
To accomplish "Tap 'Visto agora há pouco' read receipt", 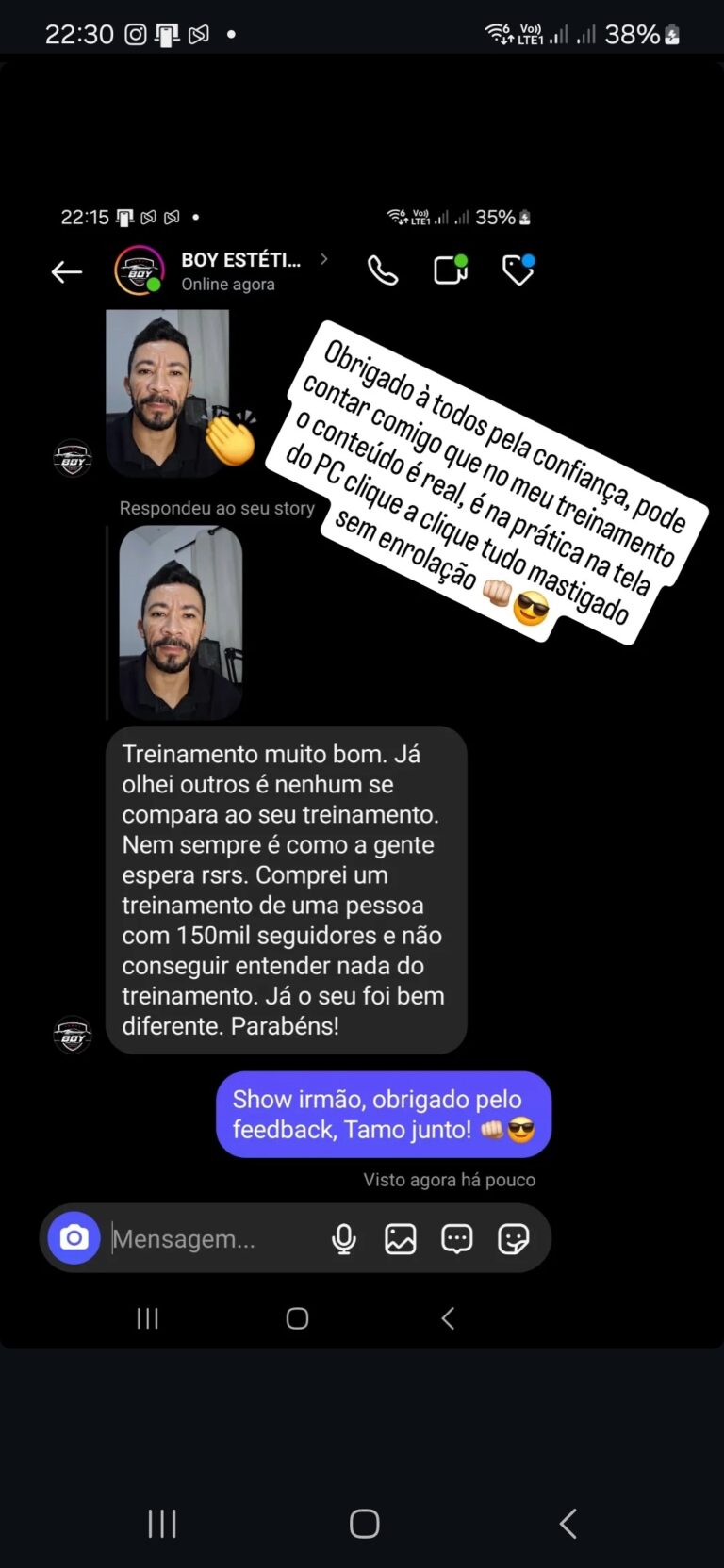I will [x=449, y=1179].
